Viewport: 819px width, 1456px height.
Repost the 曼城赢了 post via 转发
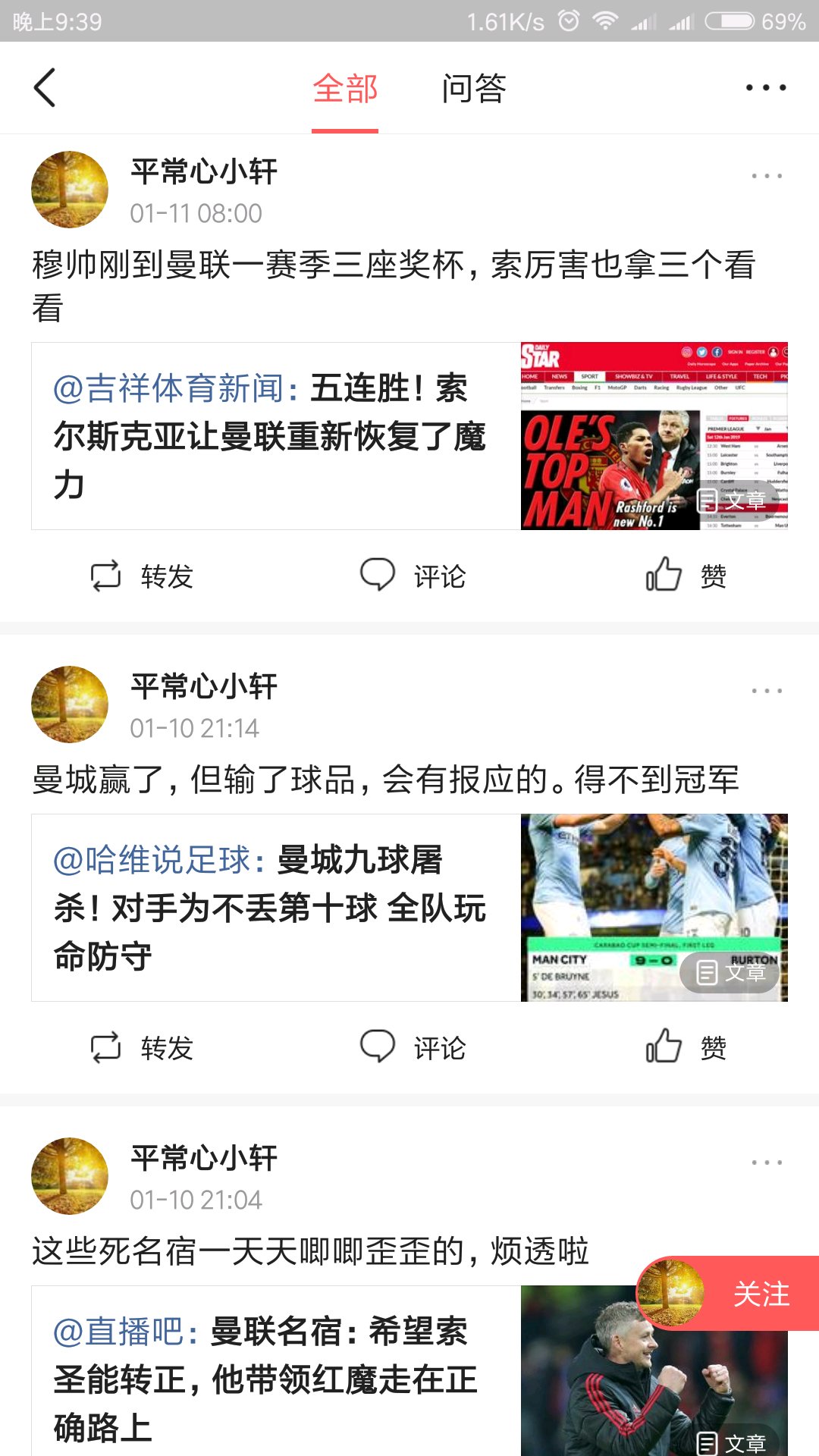coord(142,1048)
